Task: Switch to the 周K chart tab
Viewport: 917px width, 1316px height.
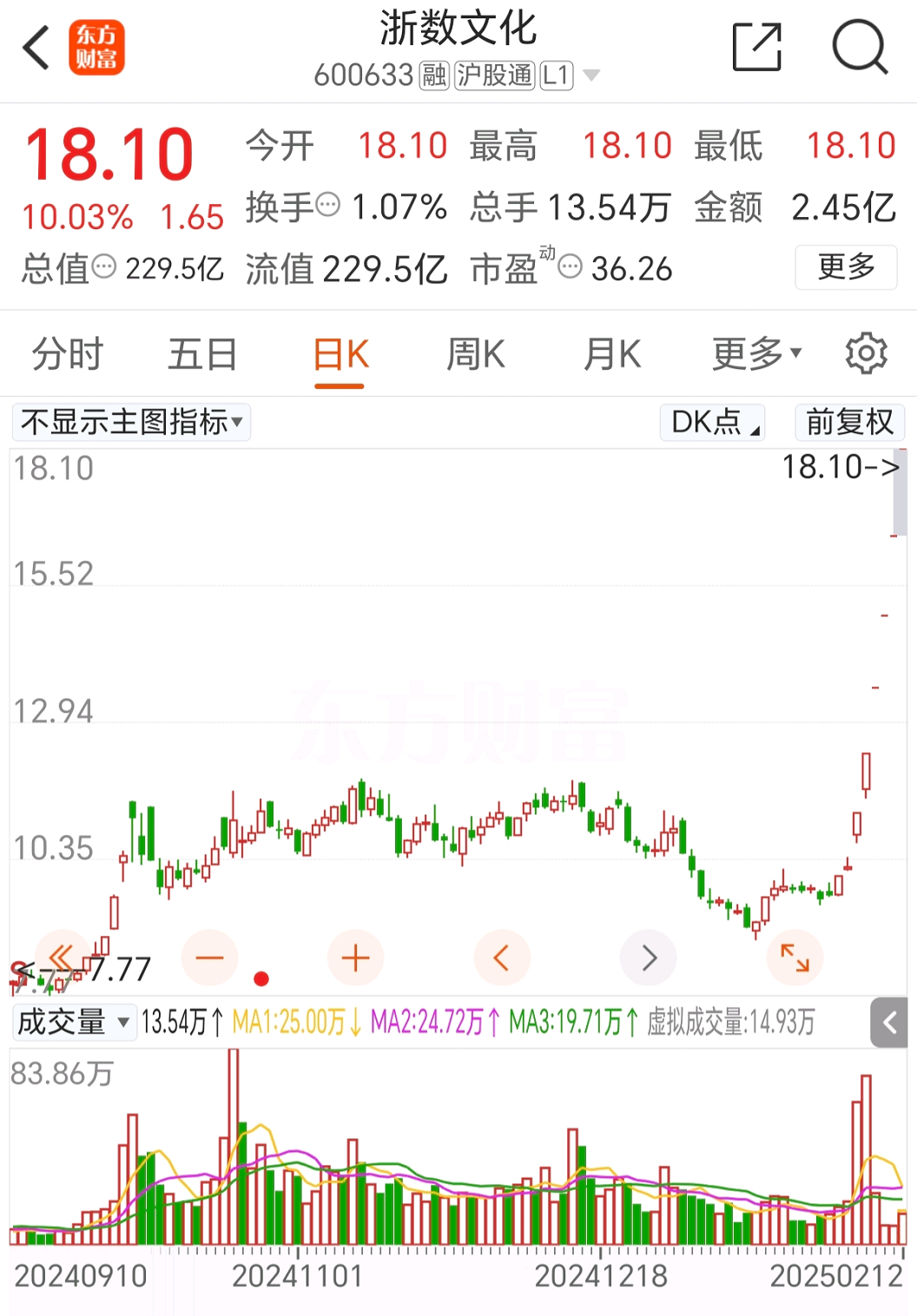Action: pyautogui.click(x=475, y=354)
